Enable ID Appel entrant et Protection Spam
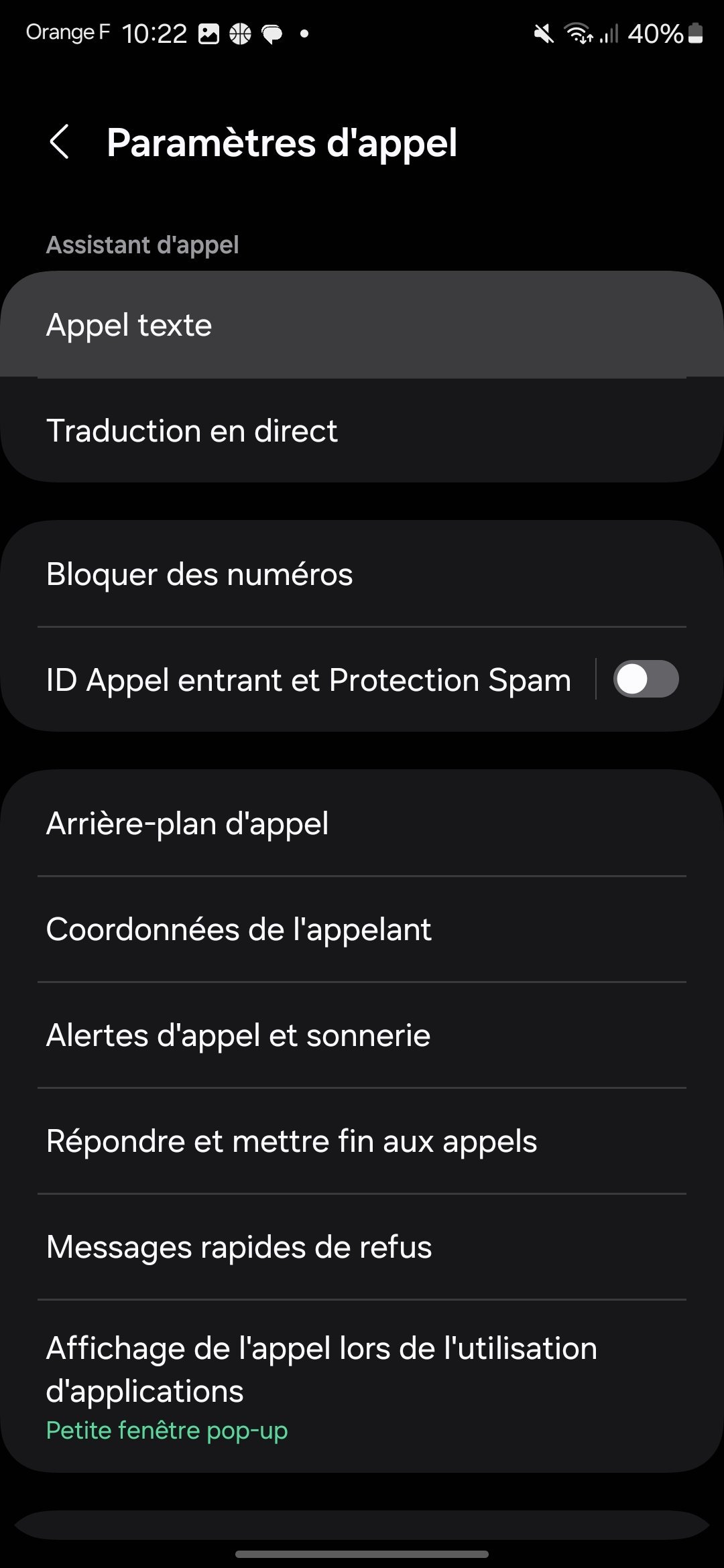The image size is (724, 1568). [x=646, y=679]
